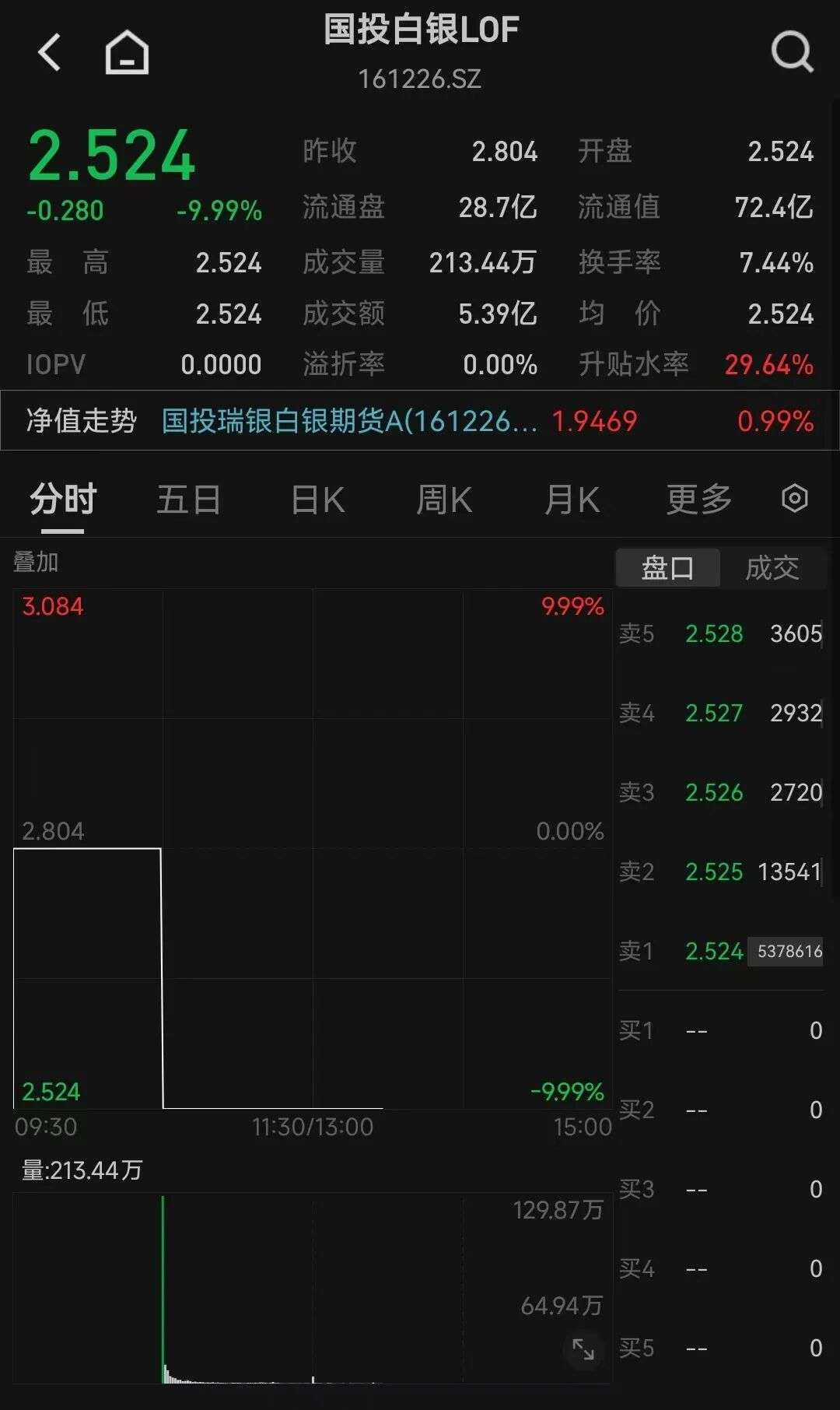Open the home screen icon

pyautogui.click(x=124, y=54)
